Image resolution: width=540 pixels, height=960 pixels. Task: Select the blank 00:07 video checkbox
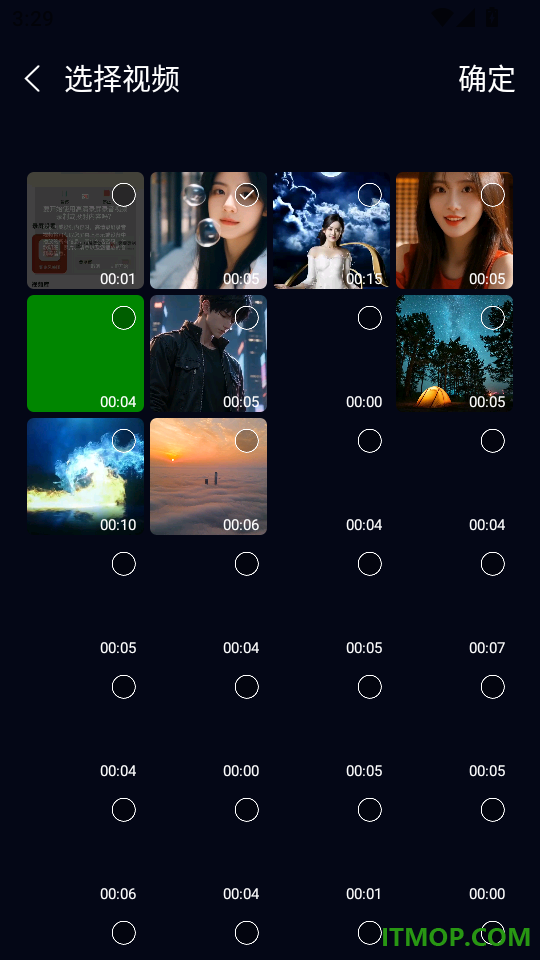[x=493, y=564]
